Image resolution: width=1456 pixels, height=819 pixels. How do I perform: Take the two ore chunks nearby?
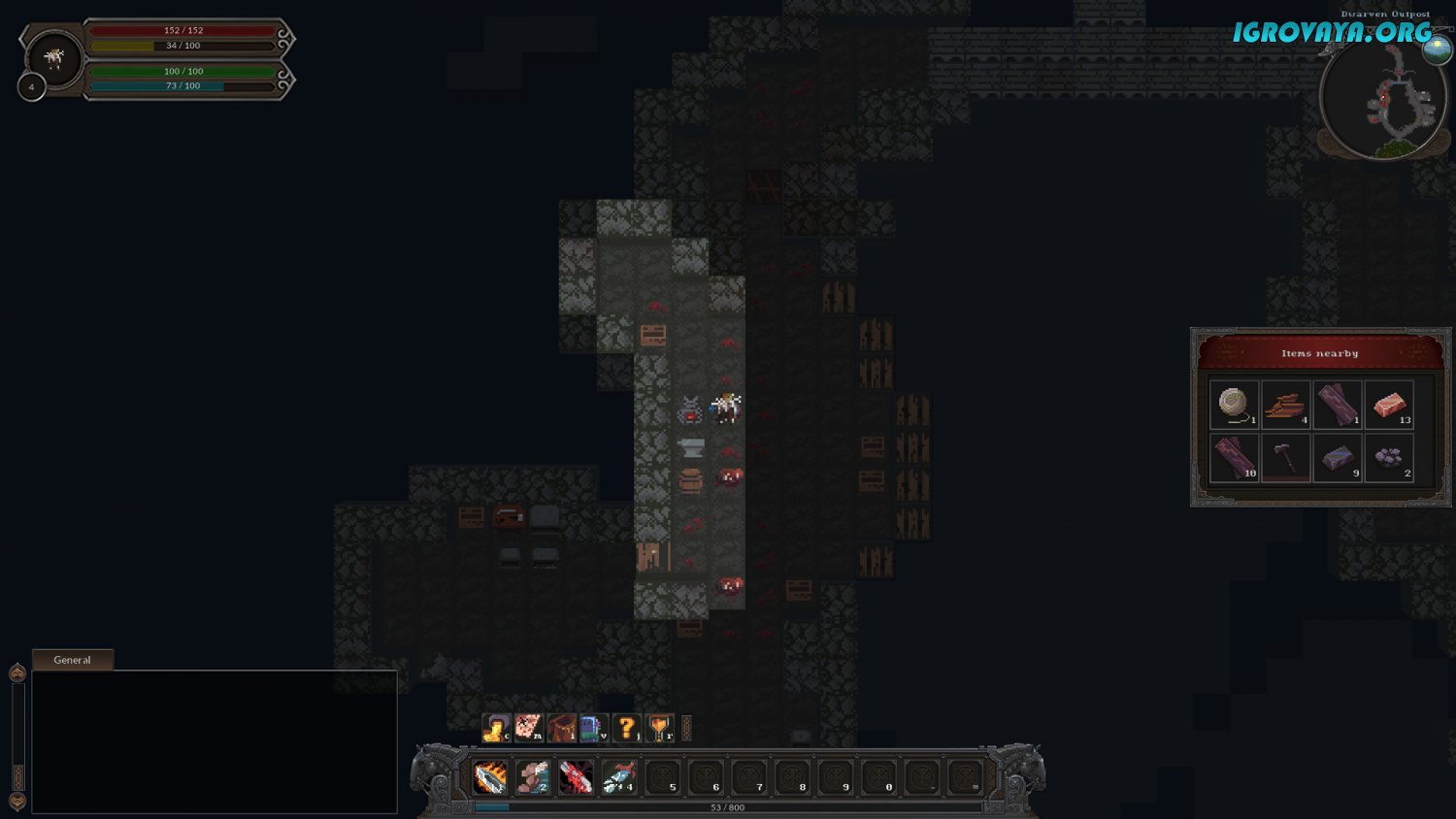(x=1389, y=457)
